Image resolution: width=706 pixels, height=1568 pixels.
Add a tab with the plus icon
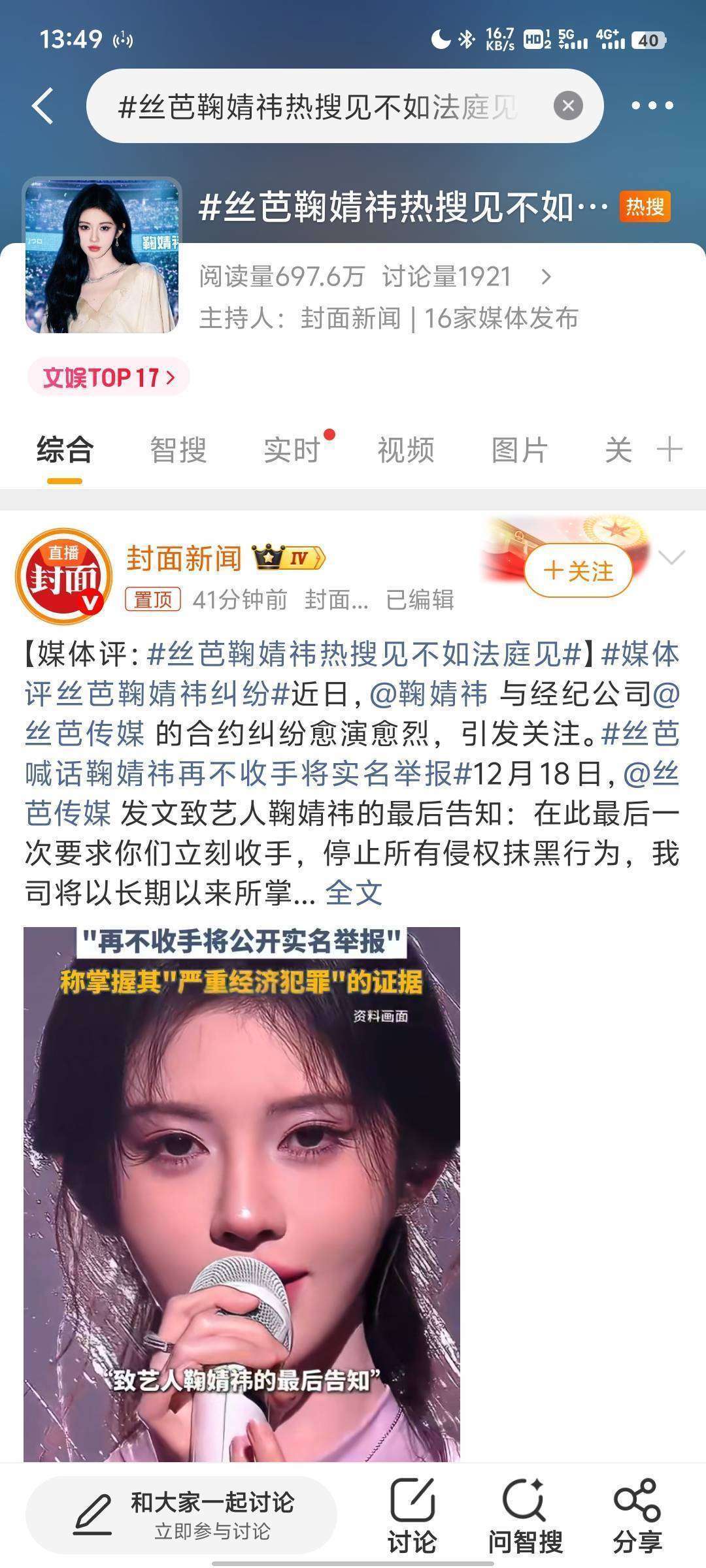pyautogui.click(x=669, y=450)
